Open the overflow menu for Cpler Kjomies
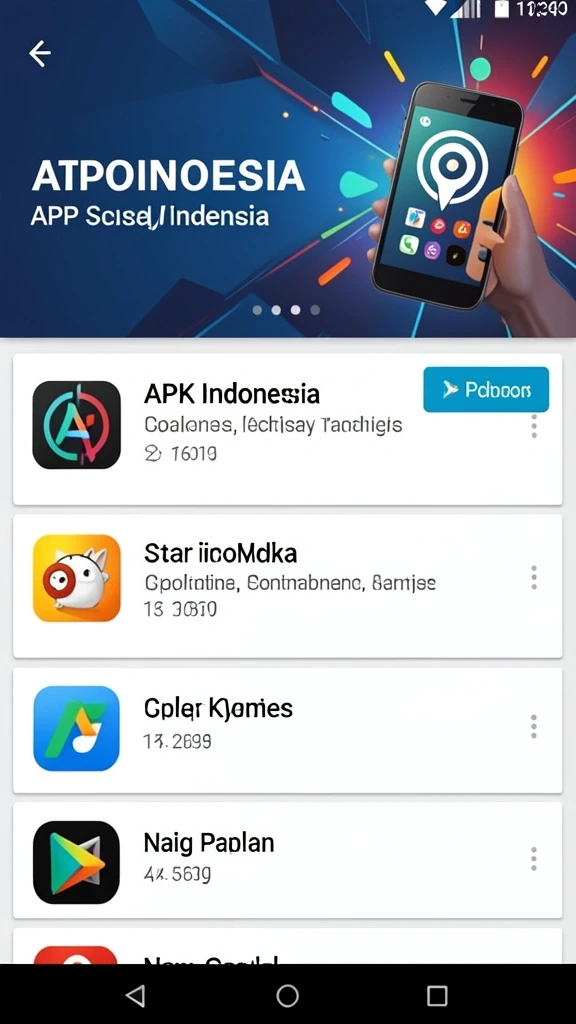 click(x=534, y=726)
